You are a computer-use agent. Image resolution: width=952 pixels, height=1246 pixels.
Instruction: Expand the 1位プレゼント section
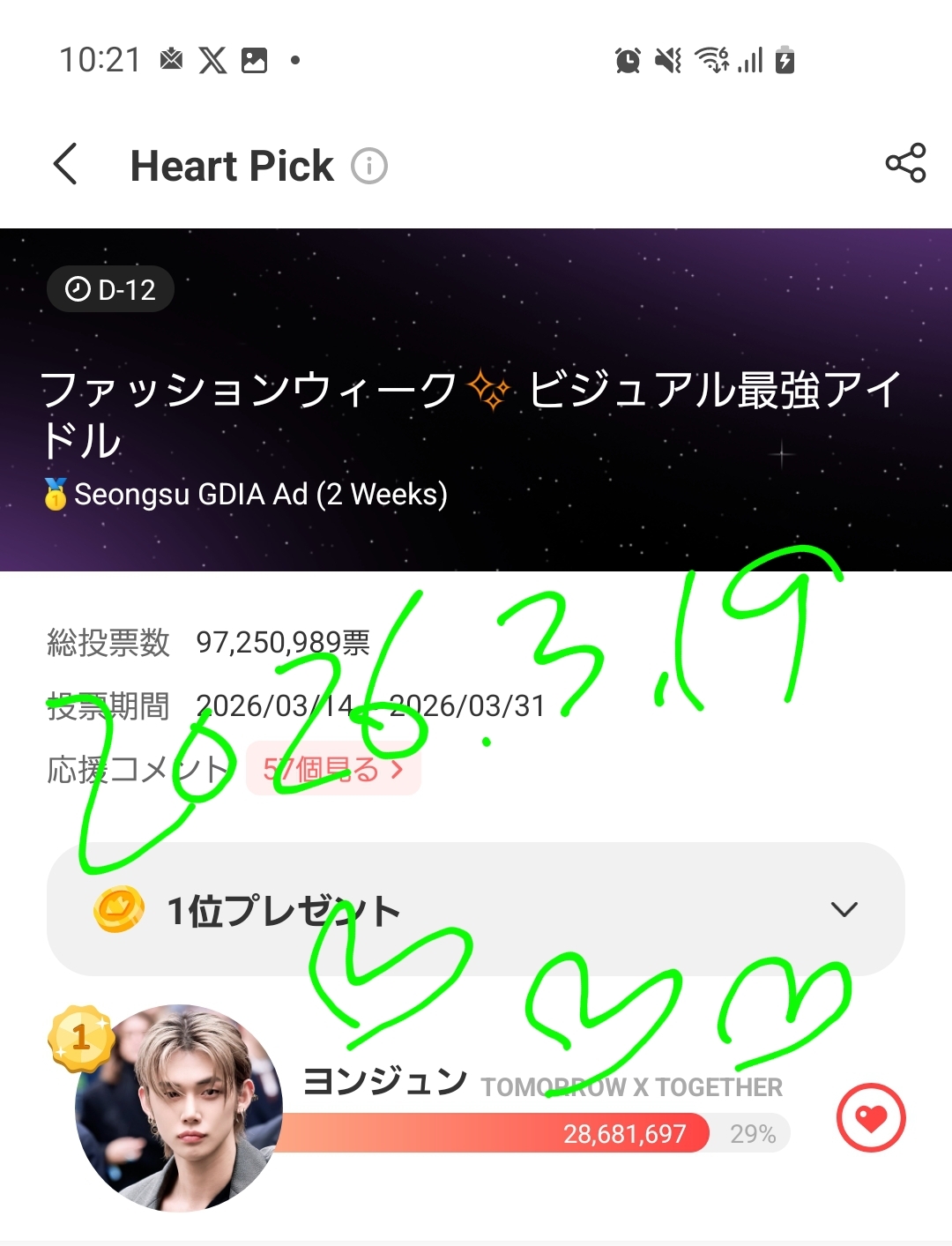tap(844, 909)
